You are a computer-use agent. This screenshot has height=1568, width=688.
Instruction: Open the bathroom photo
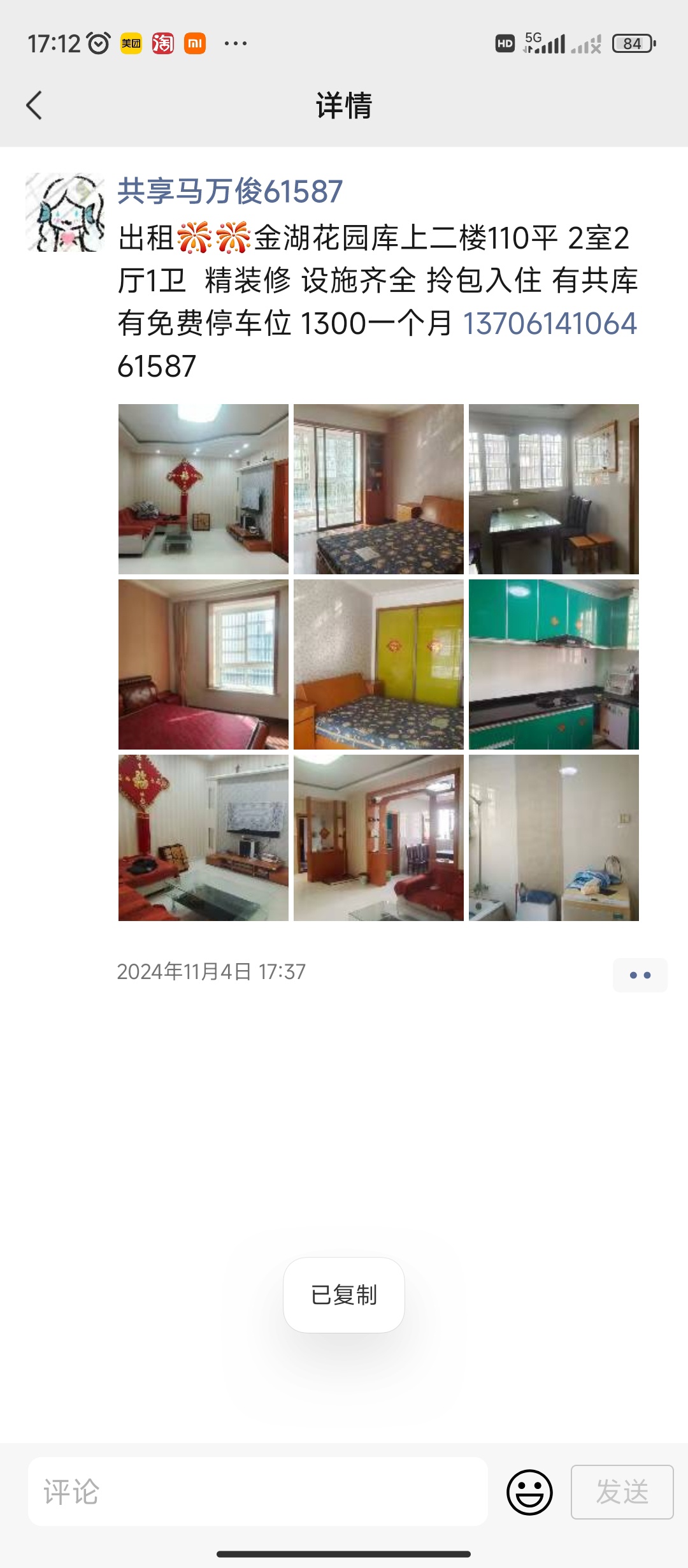click(x=554, y=838)
